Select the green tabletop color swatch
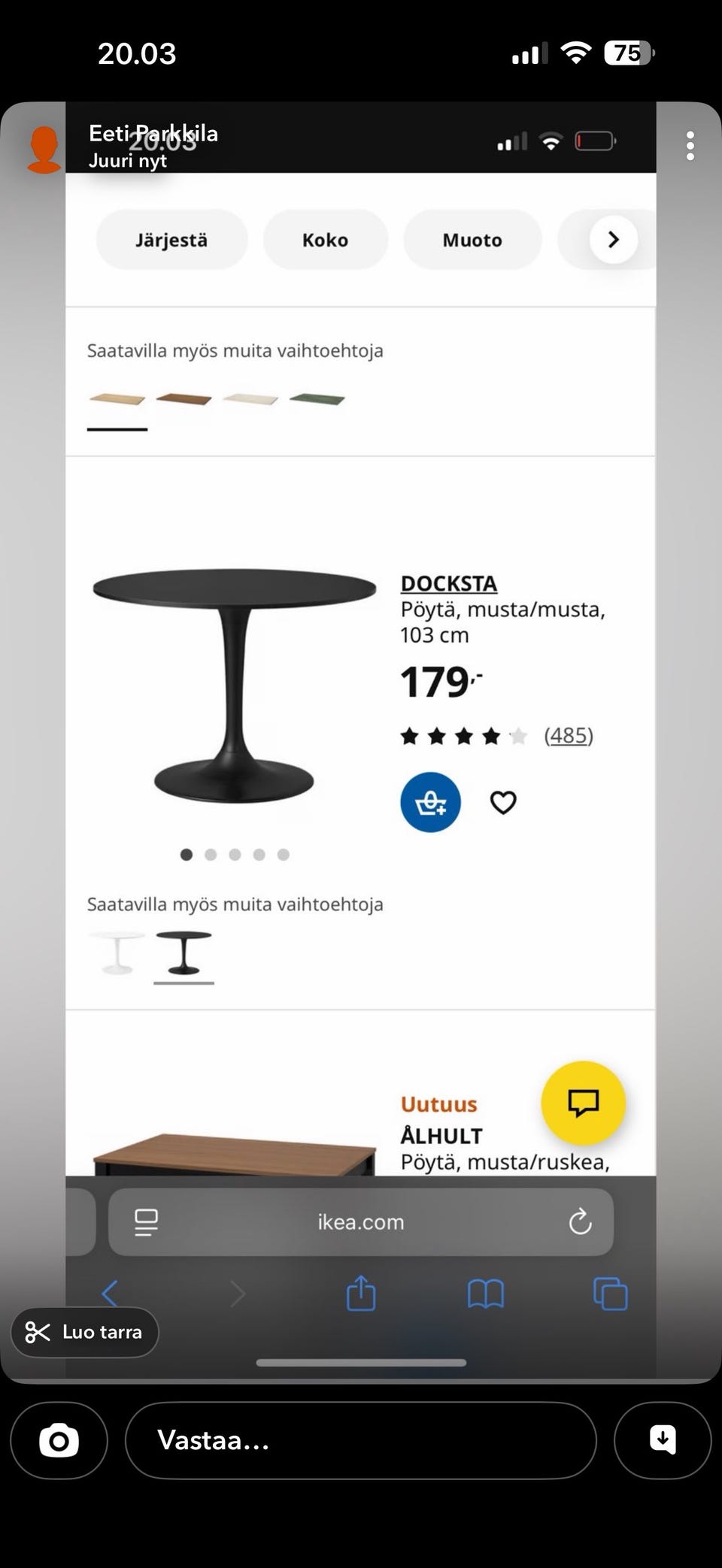 316,396
